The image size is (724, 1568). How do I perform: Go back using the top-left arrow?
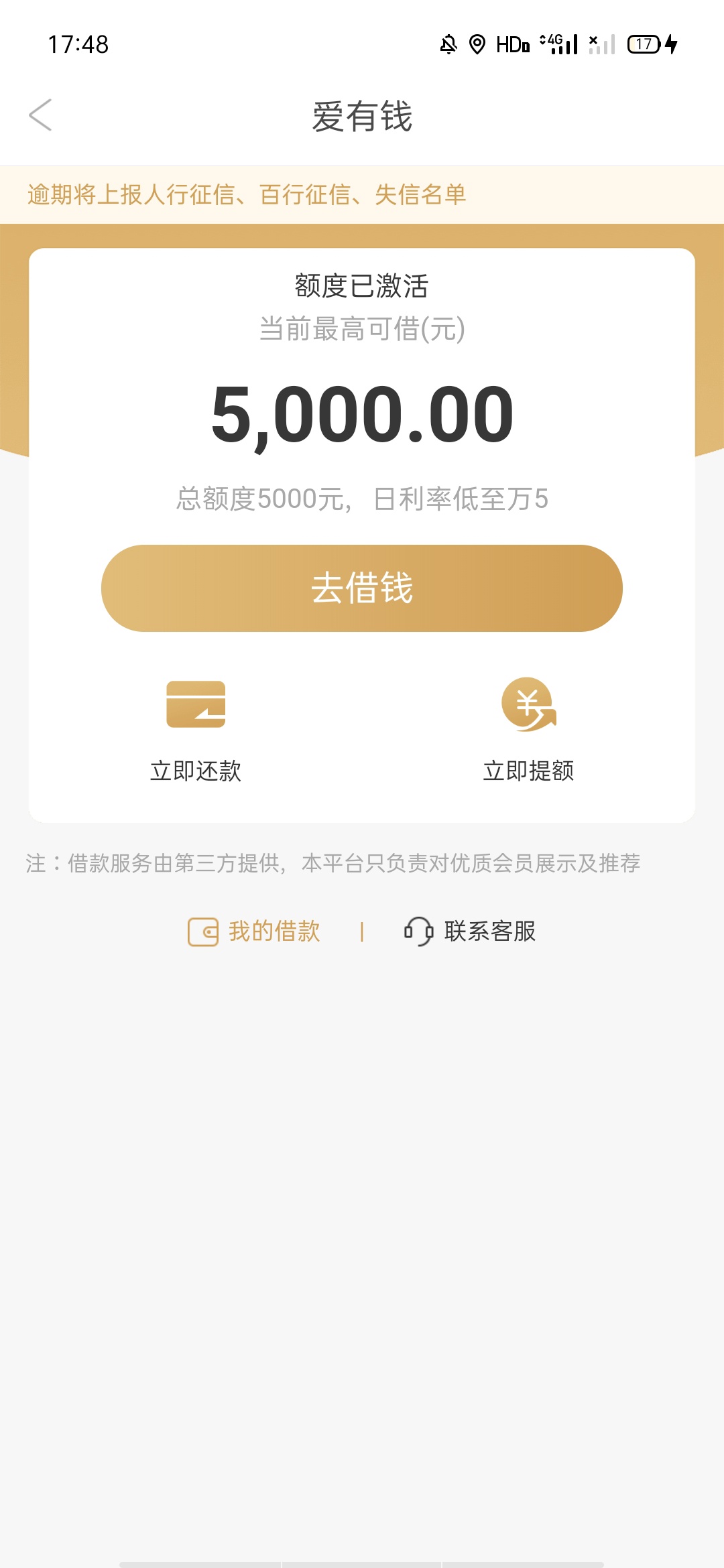tap(40, 115)
